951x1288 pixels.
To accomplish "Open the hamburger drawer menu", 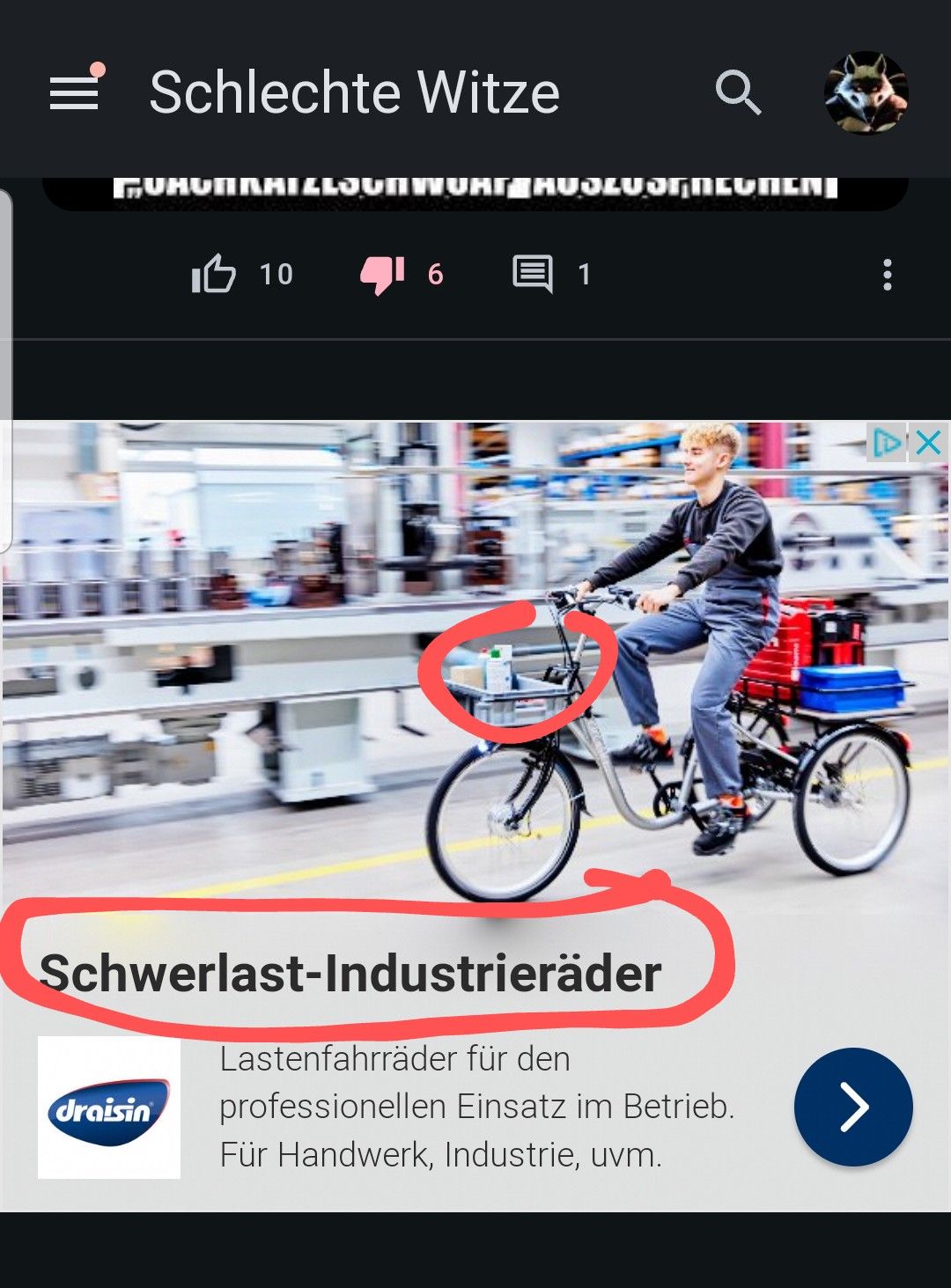I will point(74,92).
